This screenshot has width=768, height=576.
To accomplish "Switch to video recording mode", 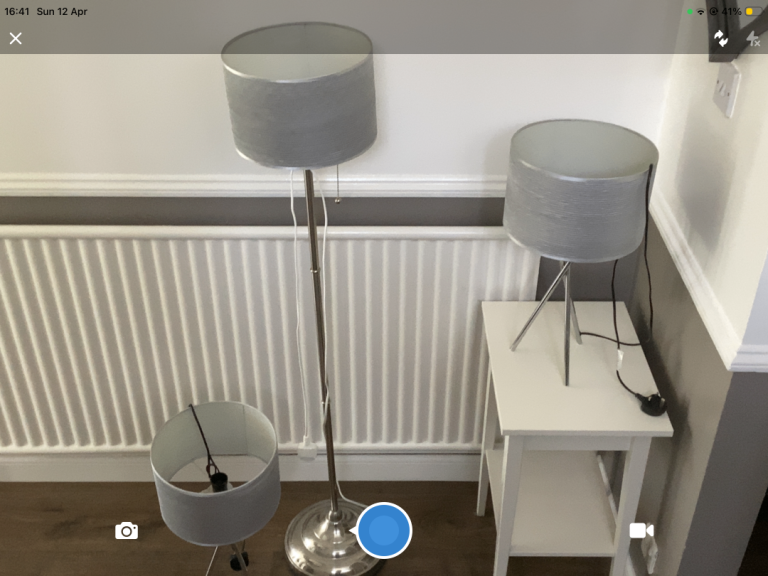I will click(x=641, y=530).
